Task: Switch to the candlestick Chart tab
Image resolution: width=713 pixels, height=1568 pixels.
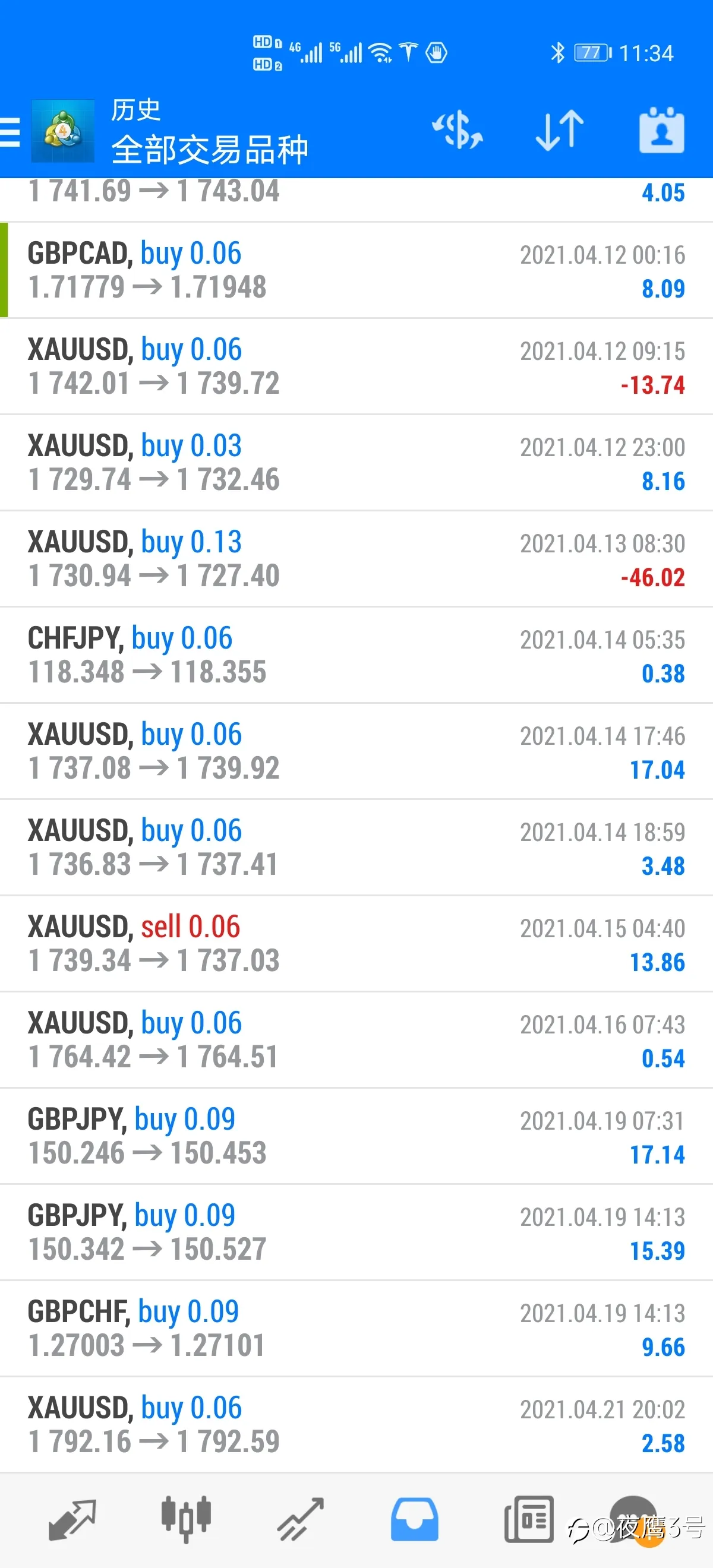Action: 187,1520
